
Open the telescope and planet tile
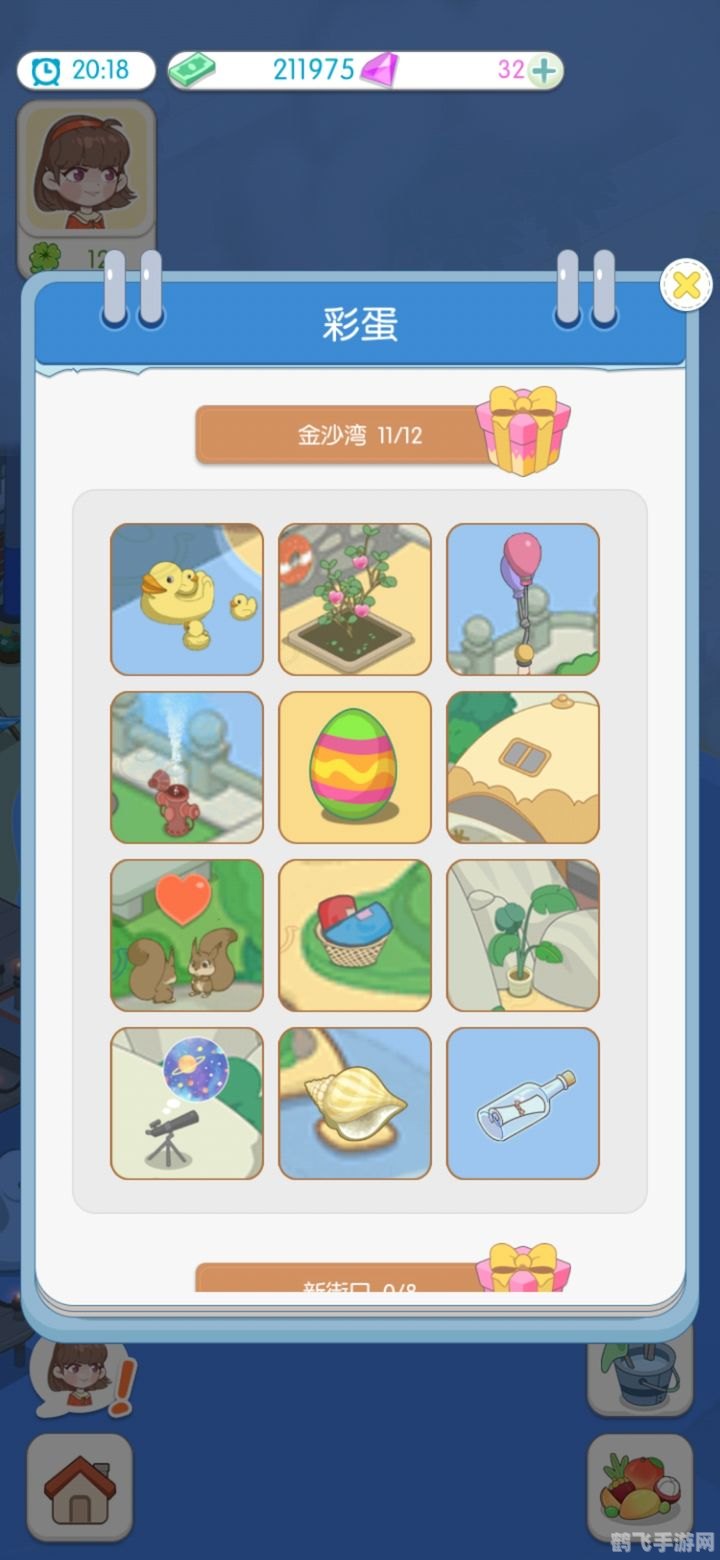[x=187, y=1103]
